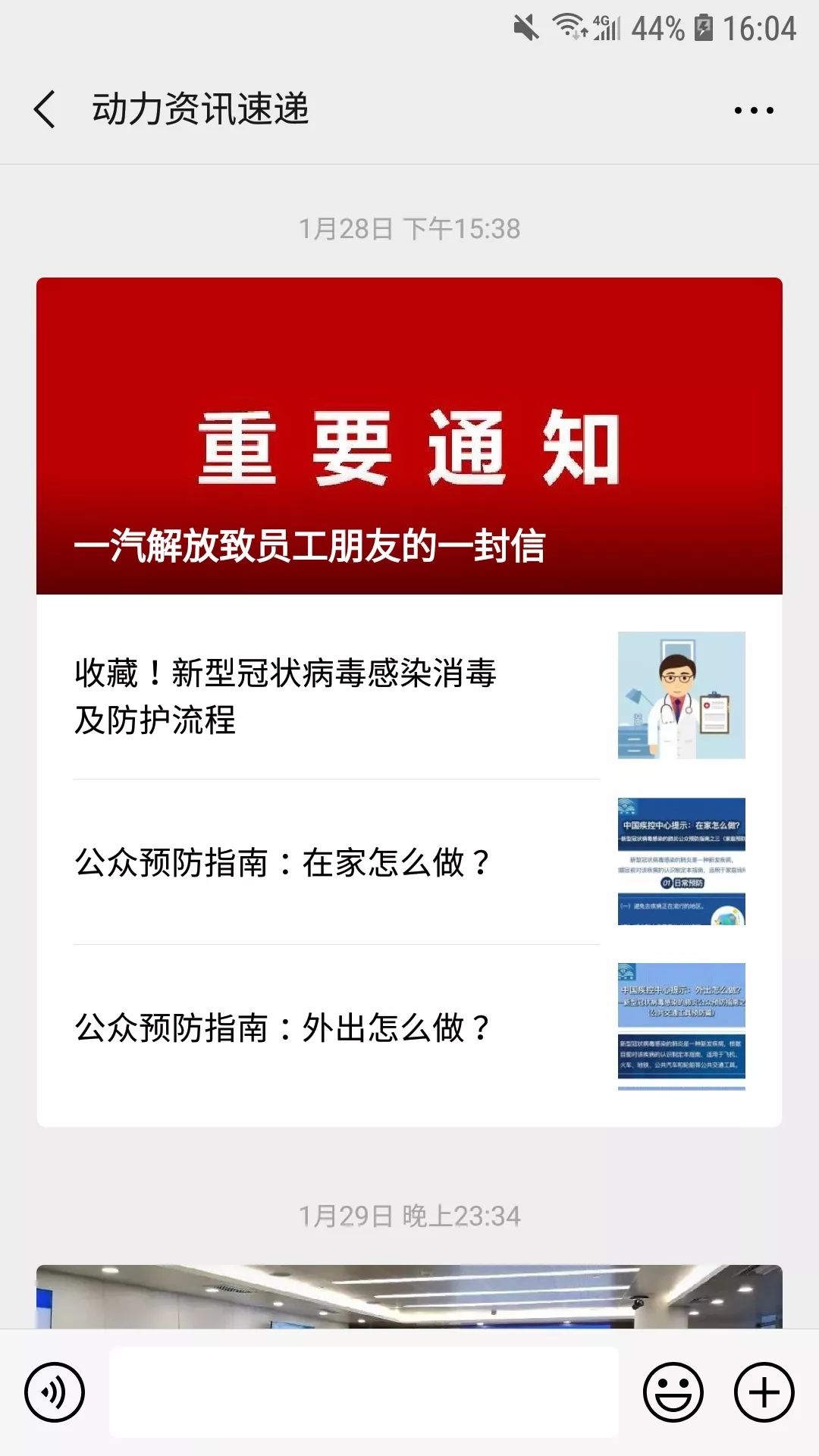Open the emoji picker
This screenshot has height=1456, width=819.
tap(673, 1392)
